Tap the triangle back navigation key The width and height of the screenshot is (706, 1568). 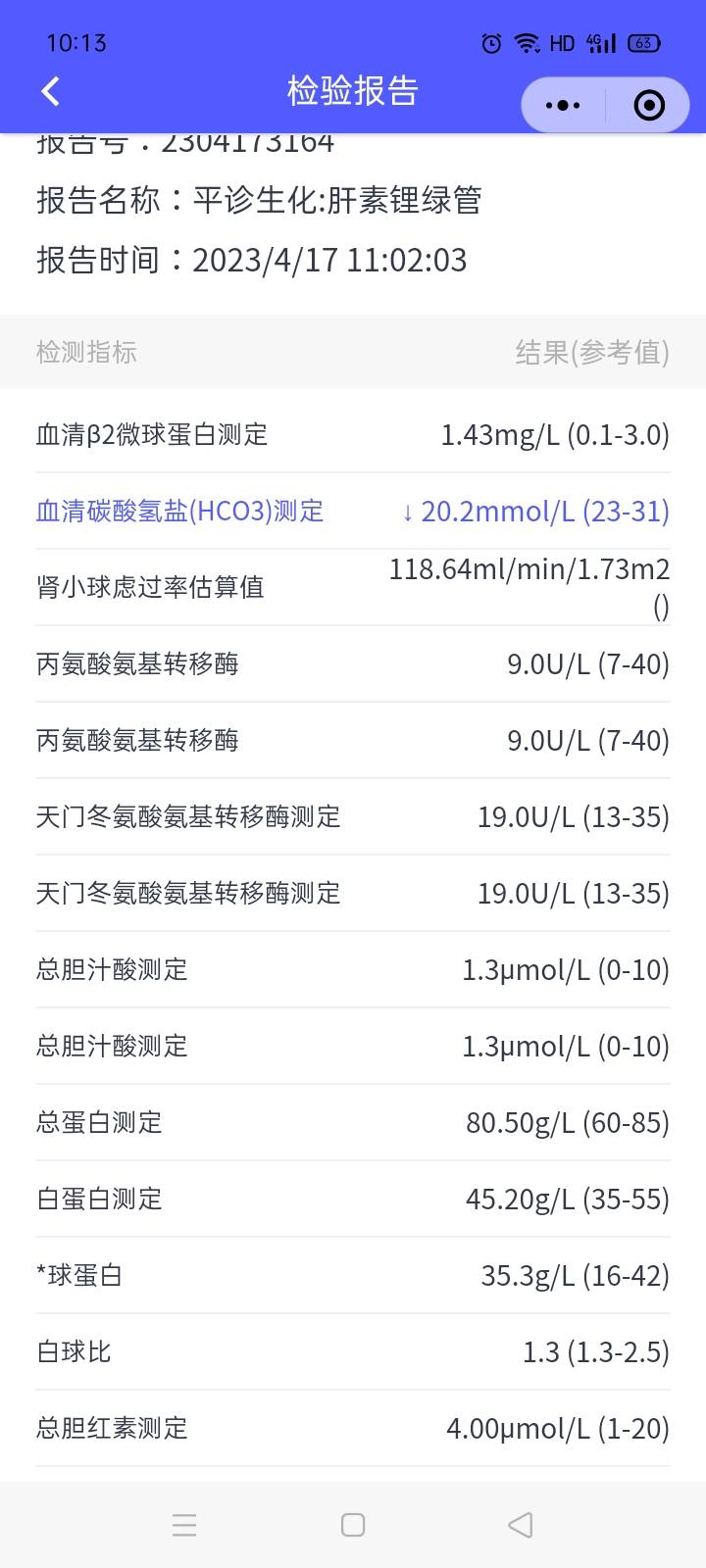[x=520, y=1525]
